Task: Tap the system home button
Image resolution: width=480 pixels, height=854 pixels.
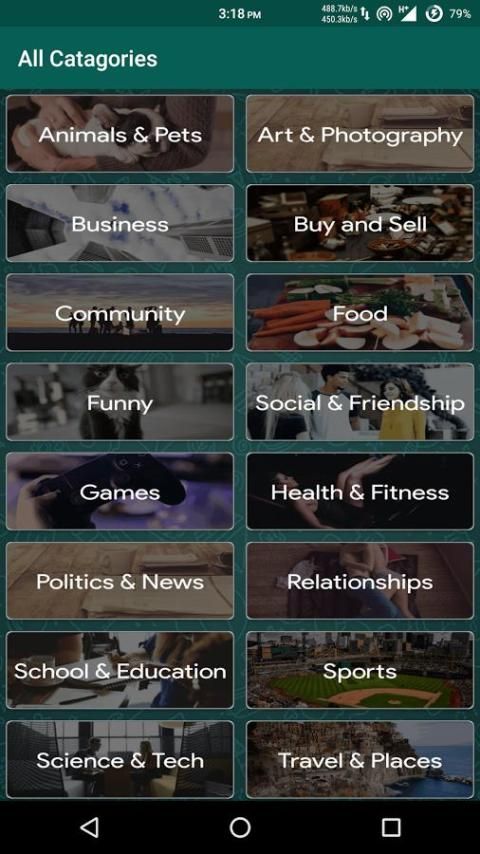Action: pyautogui.click(x=240, y=827)
